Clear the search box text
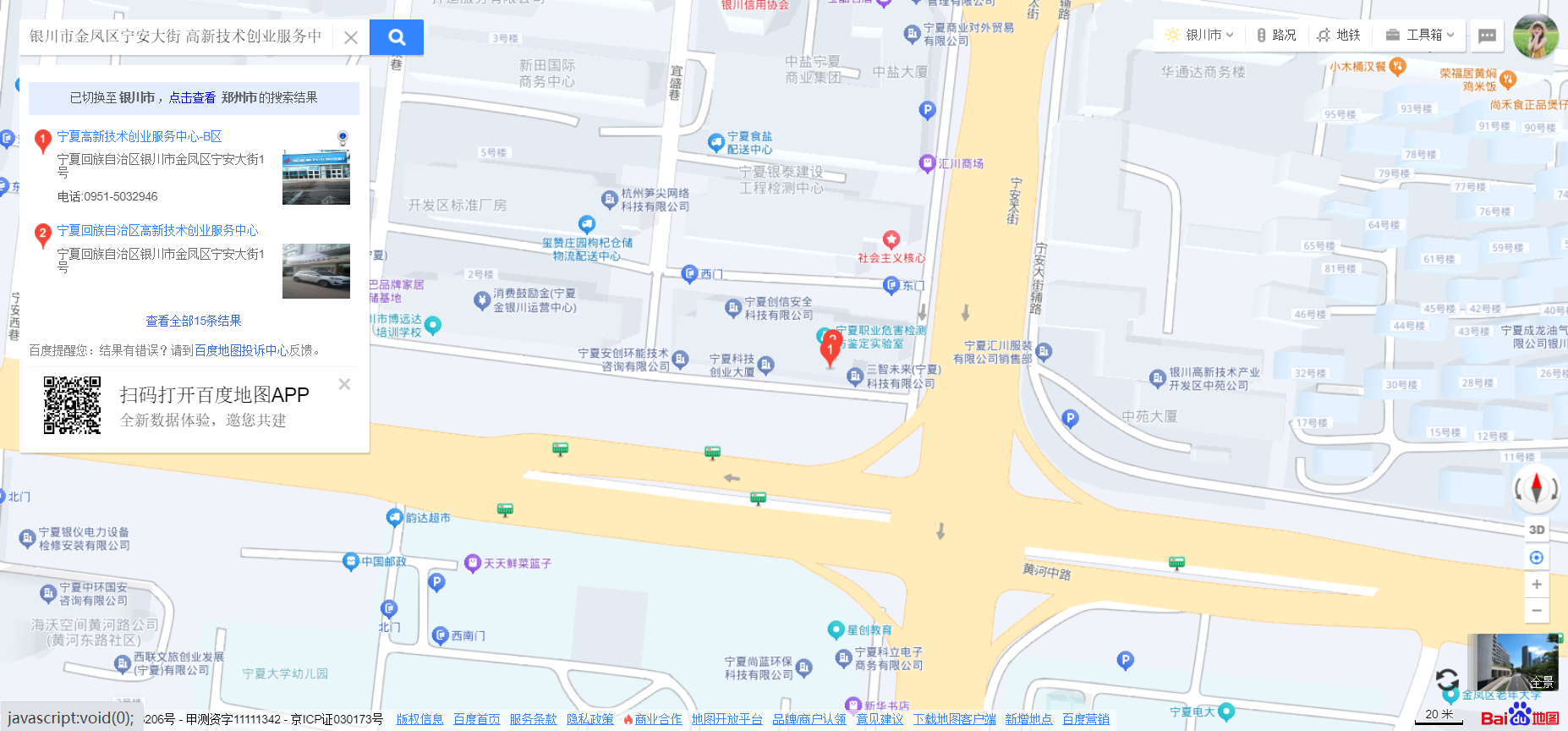This screenshot has width=1568, height=731. click(351, 37)
